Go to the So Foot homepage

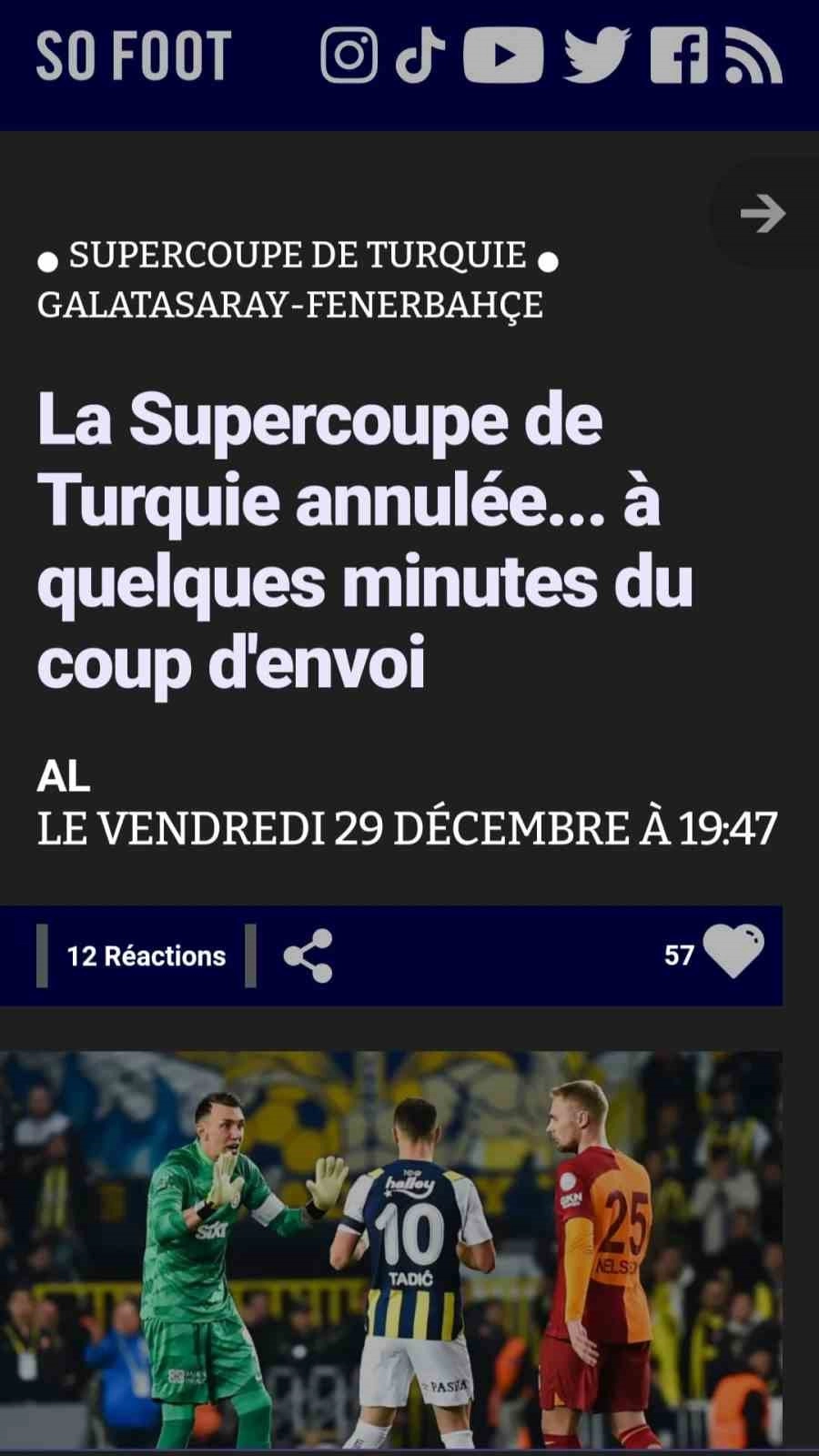pyautogui.click(x=134, y=55)
